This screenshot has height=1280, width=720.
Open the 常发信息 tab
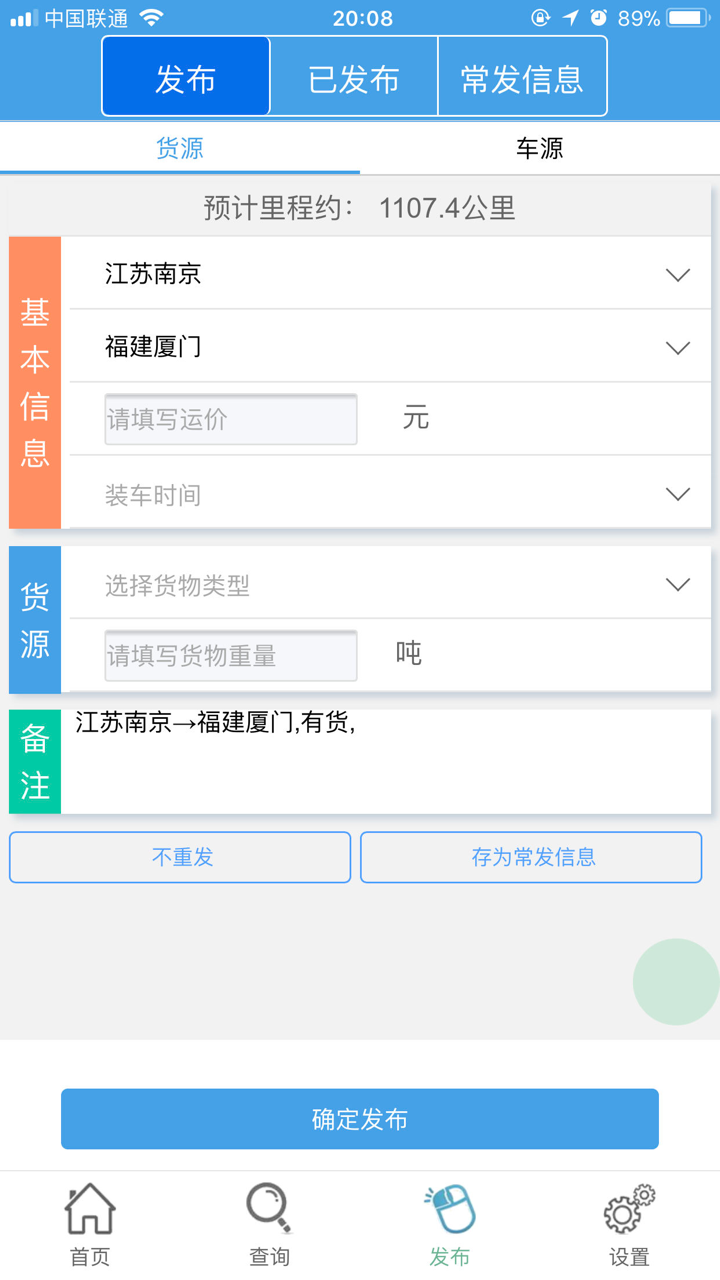522,76
